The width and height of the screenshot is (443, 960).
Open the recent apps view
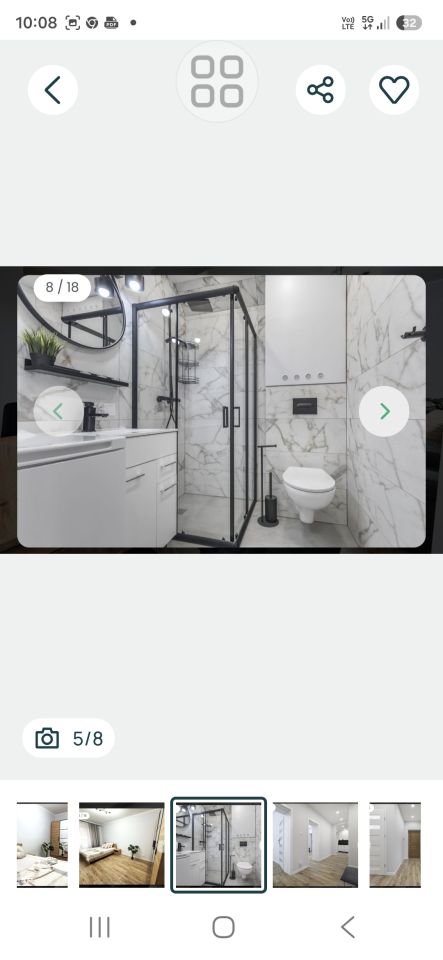(100, 927)
